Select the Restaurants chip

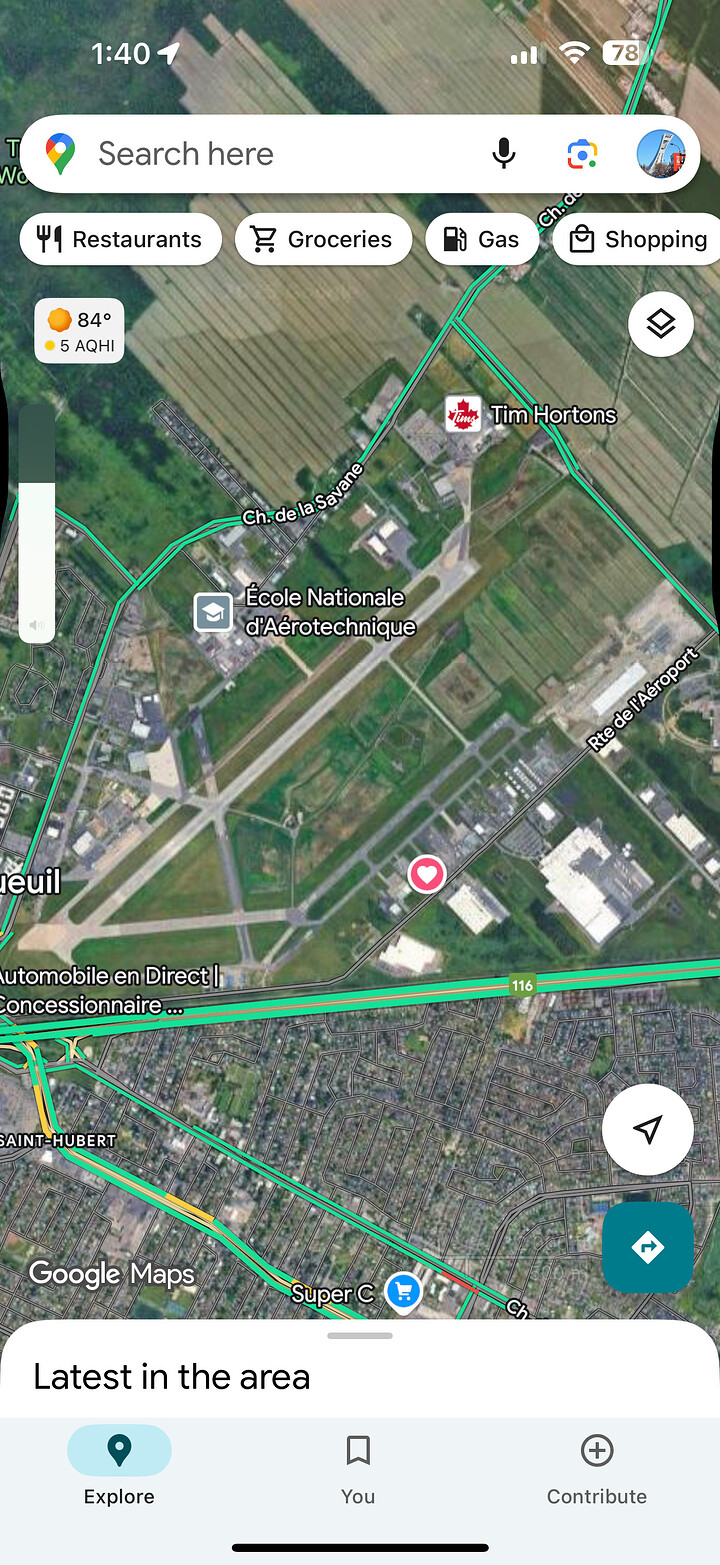tap(120, 240)
